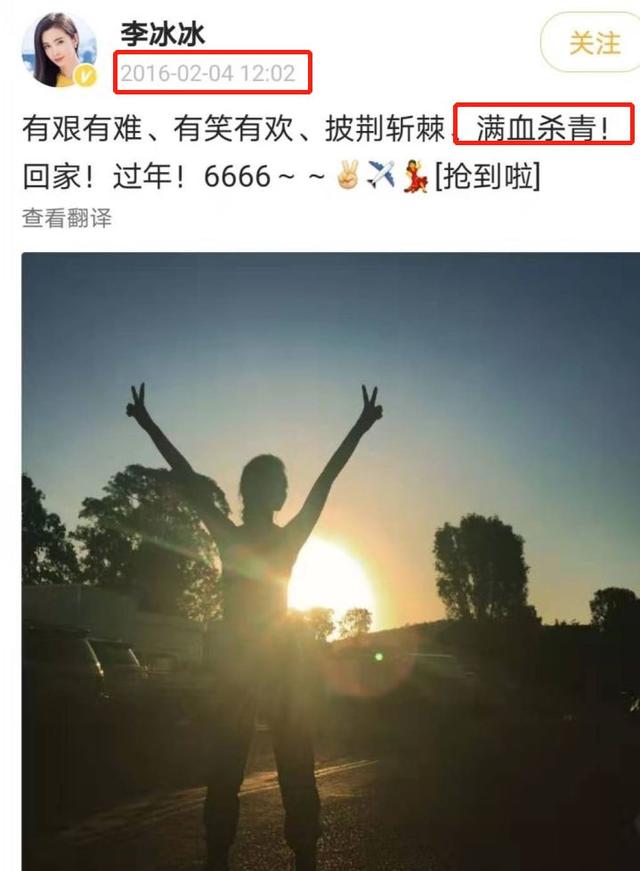Tap 查看翻译 to translate the post
The height and width of the screenshot is (871, 640).
[67, 218]
